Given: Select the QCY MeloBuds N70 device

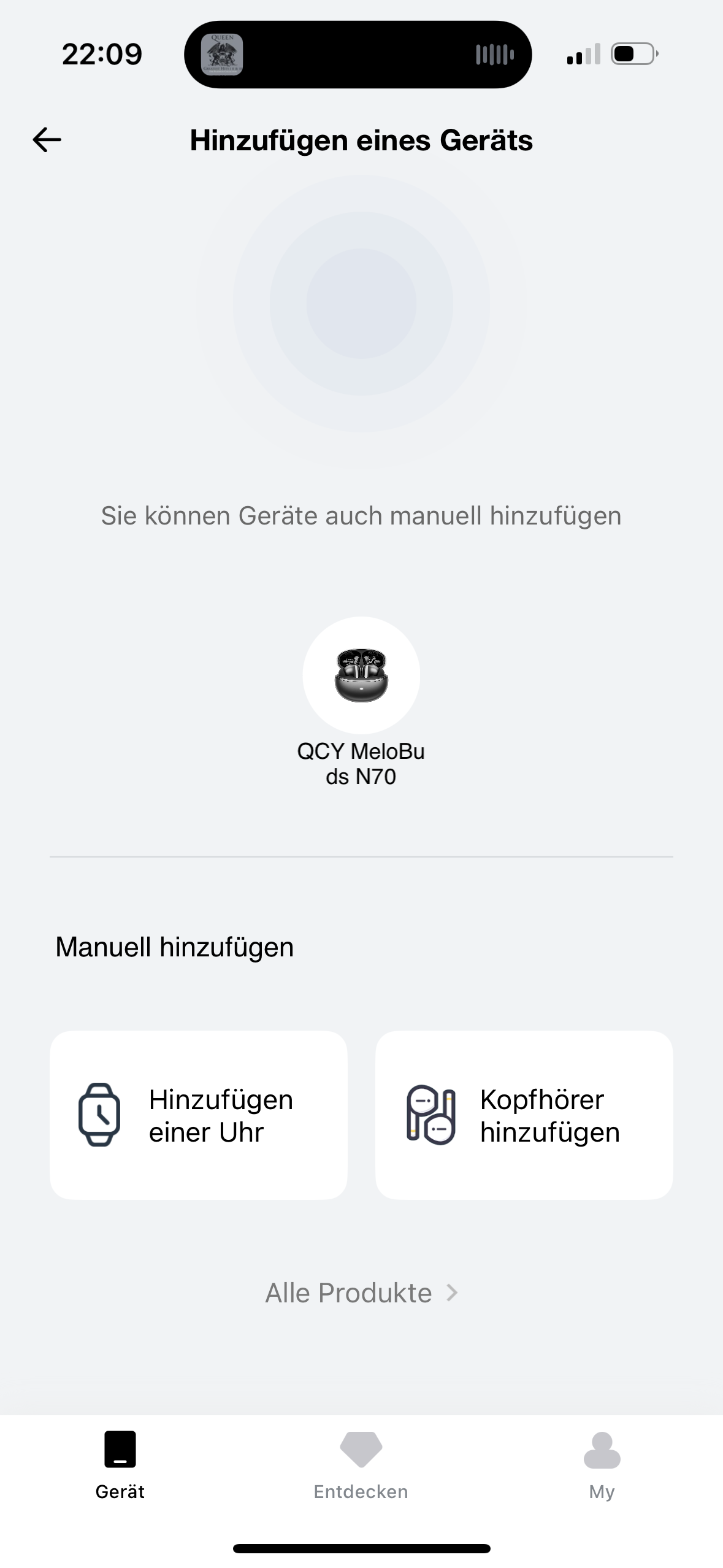Looking at the screenshot, I should tap(361, 676).
